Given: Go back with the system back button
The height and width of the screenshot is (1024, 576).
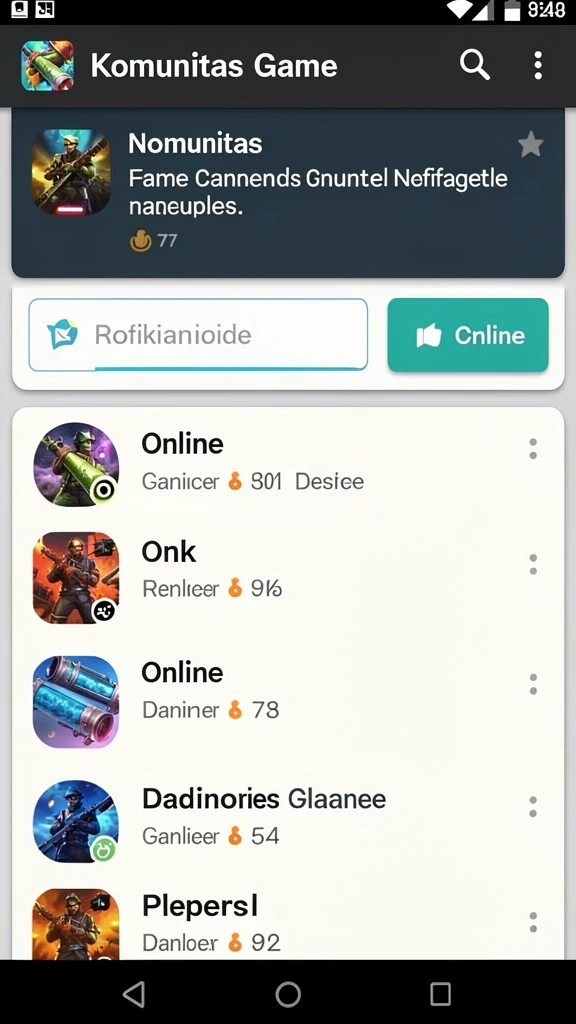Looking at the screenshot, I should point(134,994).
